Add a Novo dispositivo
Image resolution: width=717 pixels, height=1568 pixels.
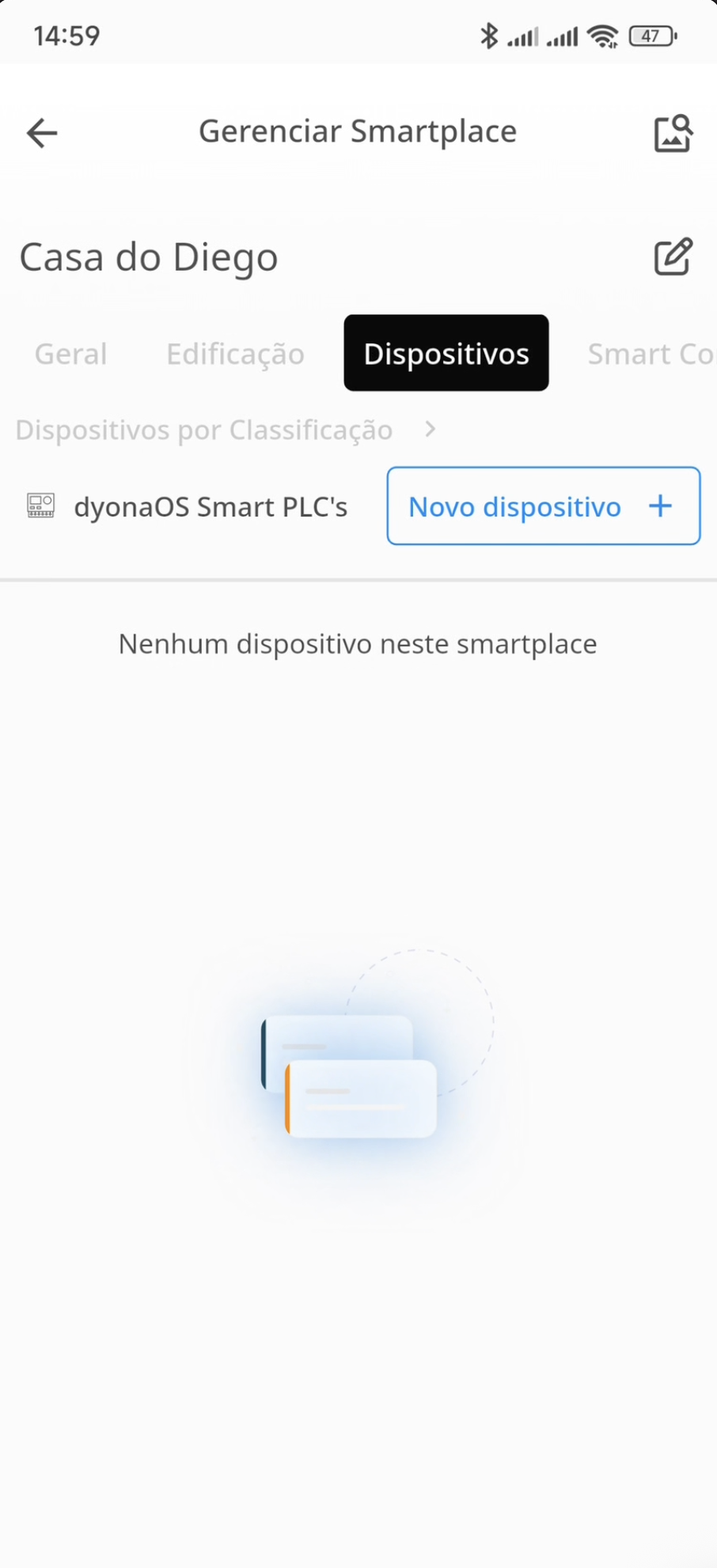(x=543, y=506)
